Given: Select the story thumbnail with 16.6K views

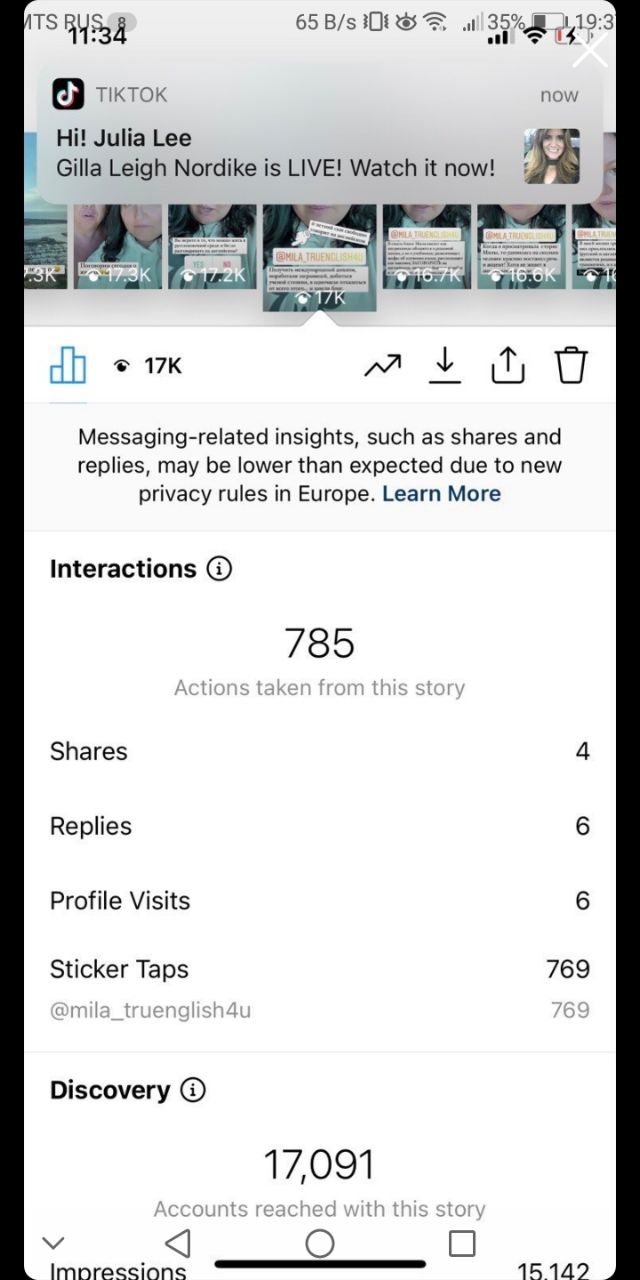Looking at the screenshot, I should (521, 247).
